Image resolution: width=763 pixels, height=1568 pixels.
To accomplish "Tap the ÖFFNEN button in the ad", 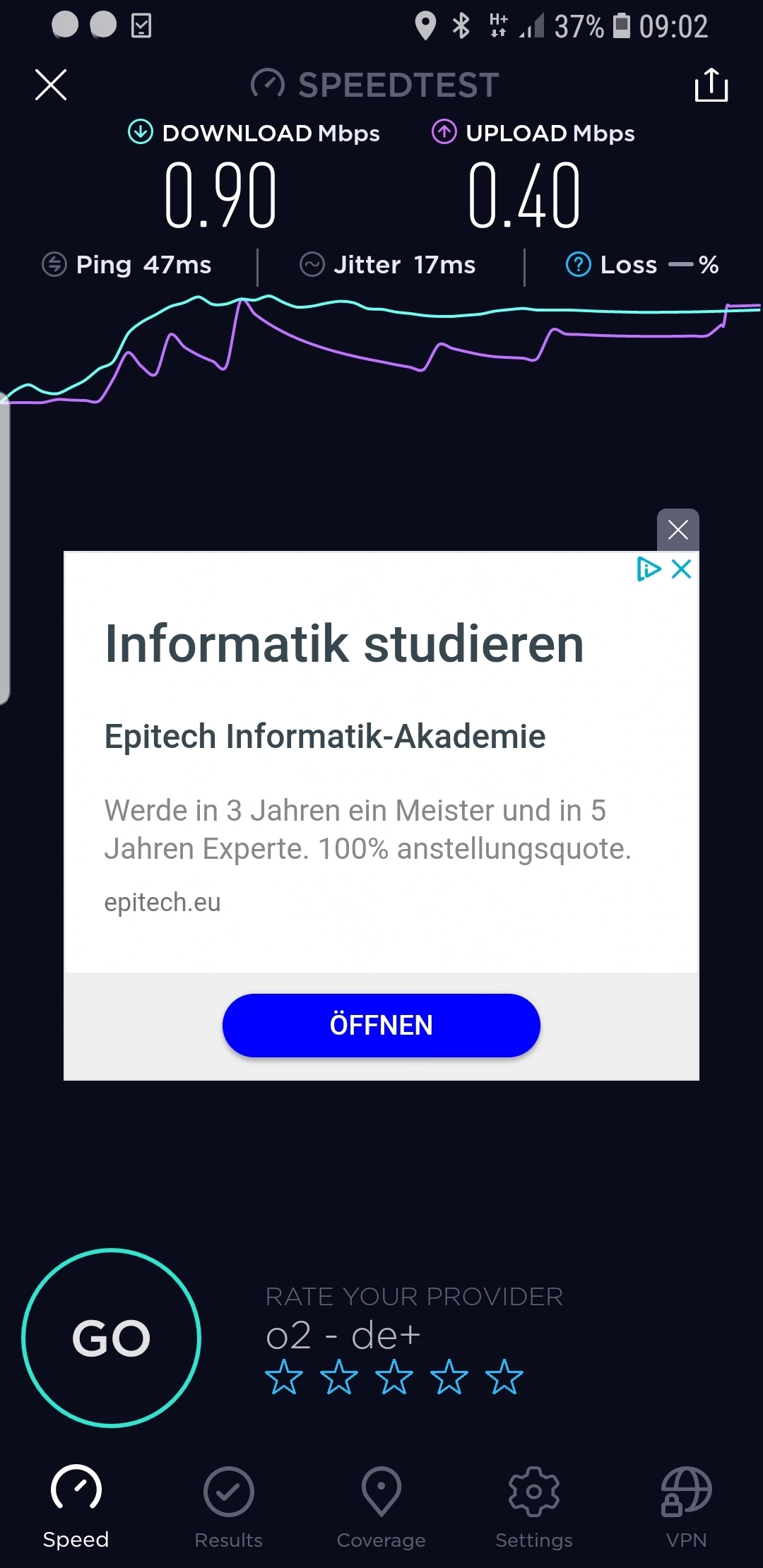I will (381, 1025).
